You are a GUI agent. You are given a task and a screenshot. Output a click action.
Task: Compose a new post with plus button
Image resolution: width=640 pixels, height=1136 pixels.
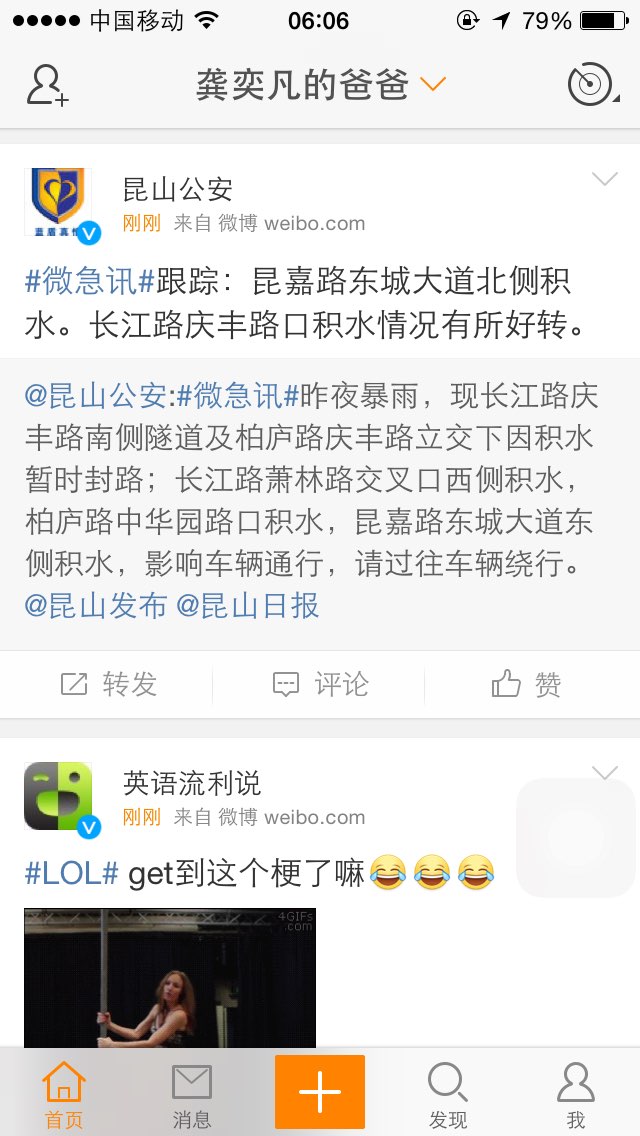pos(320,1091)
